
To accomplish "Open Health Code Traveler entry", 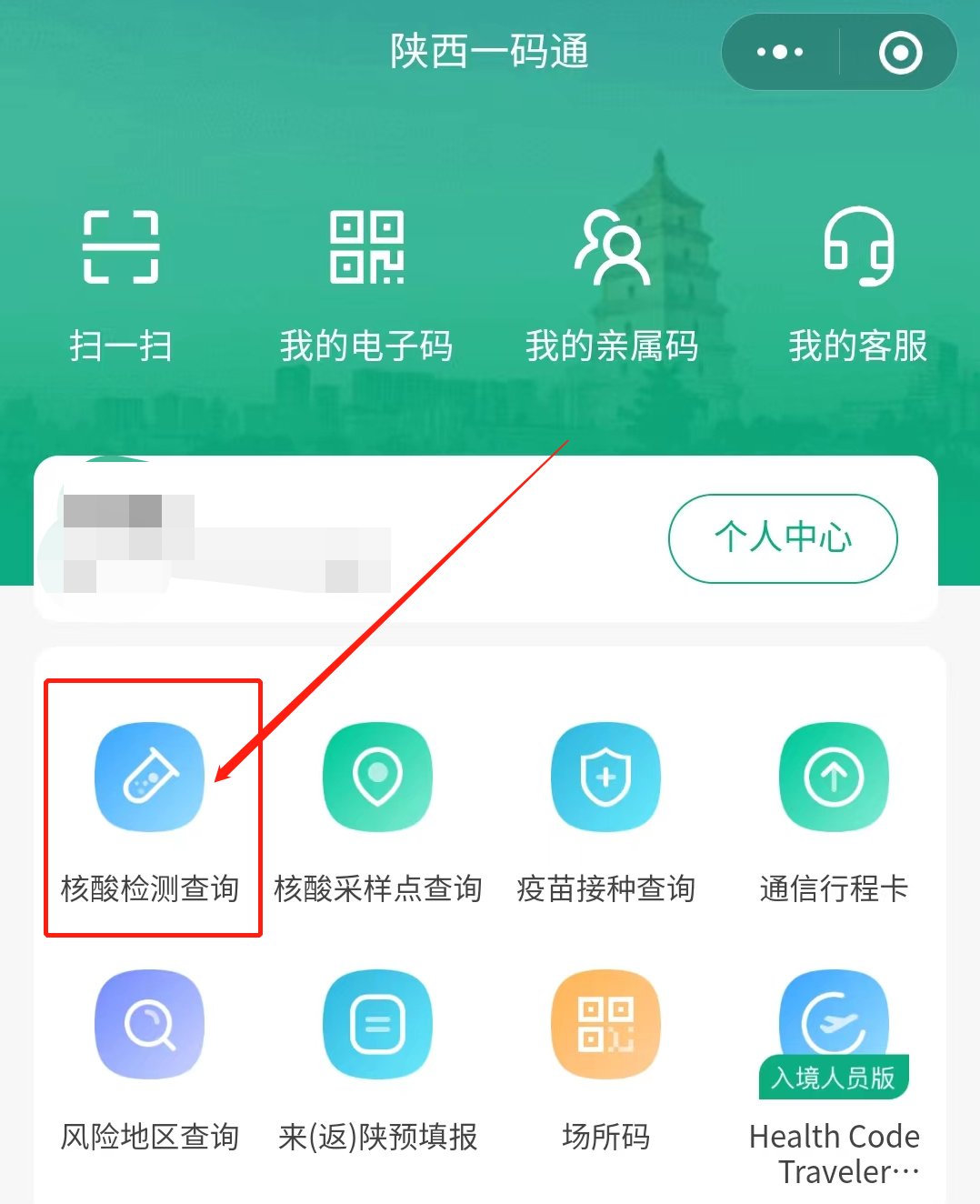I will (x=834, y=1073).
